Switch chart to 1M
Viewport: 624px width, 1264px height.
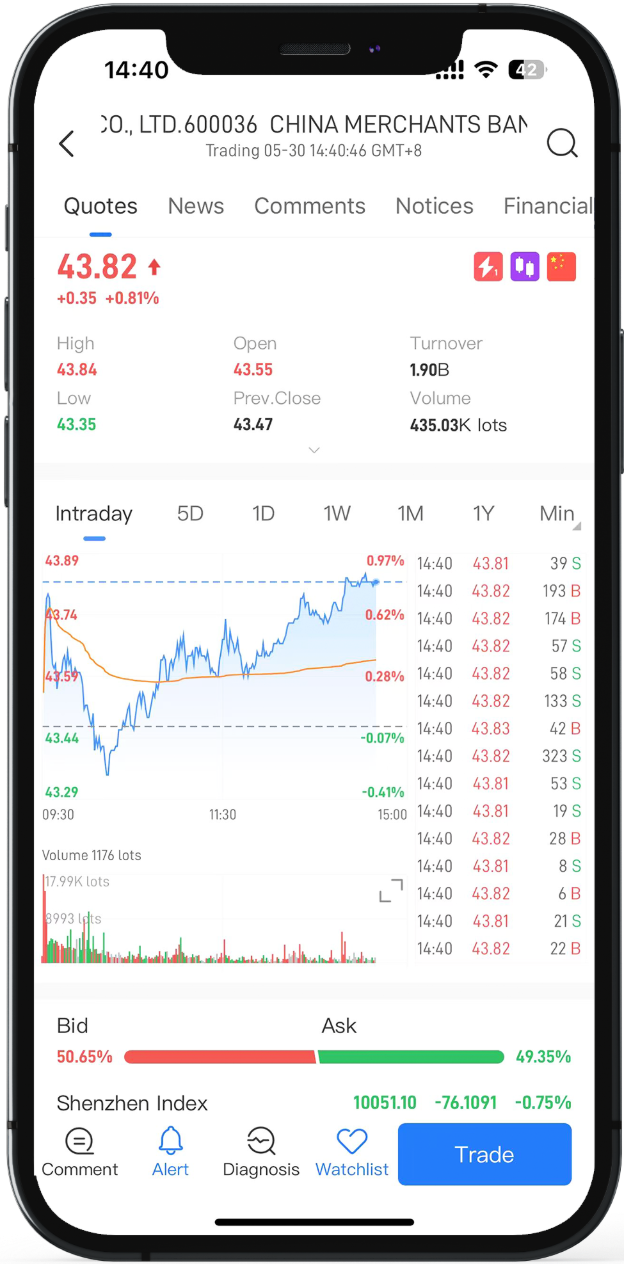tap(410, 514)
